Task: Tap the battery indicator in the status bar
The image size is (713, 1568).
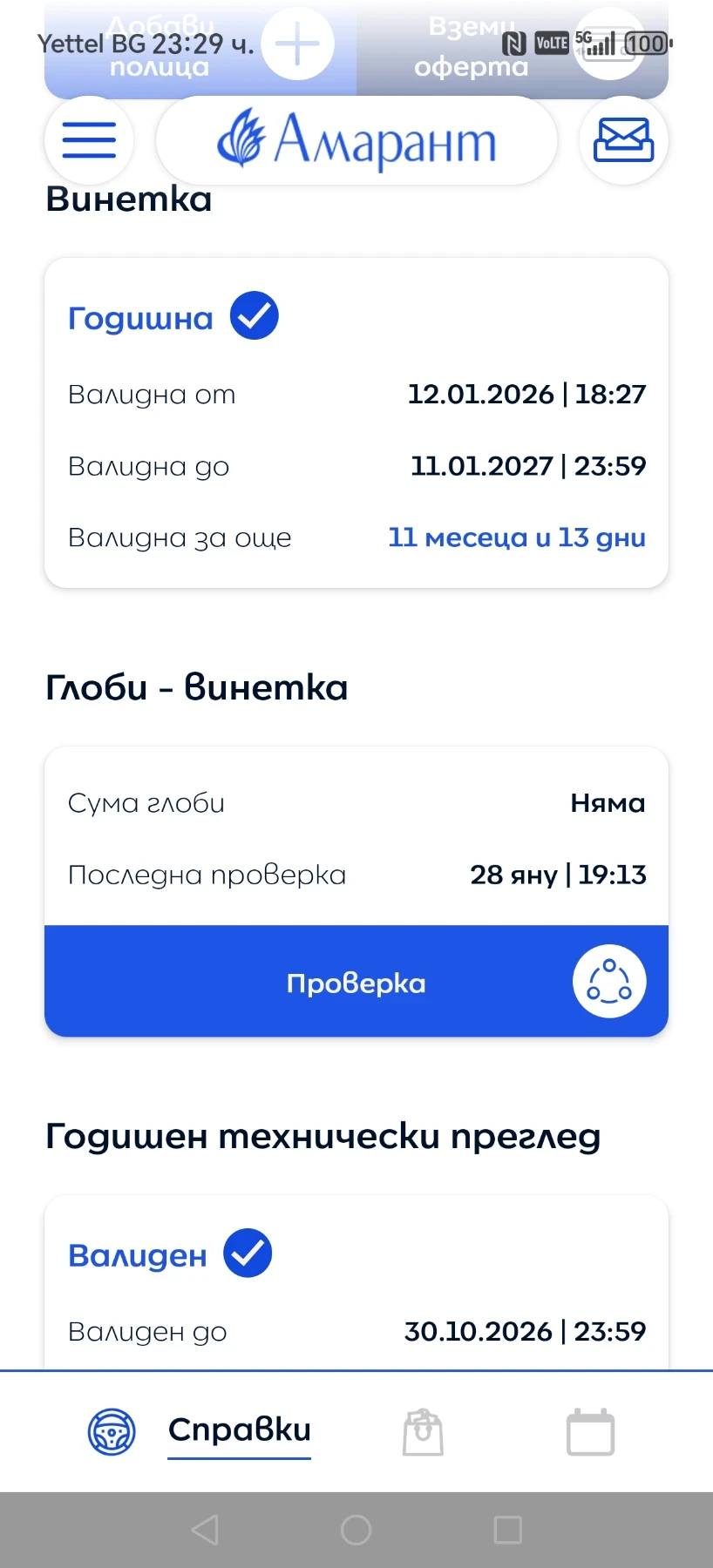Action: click(x=645, y=44)
